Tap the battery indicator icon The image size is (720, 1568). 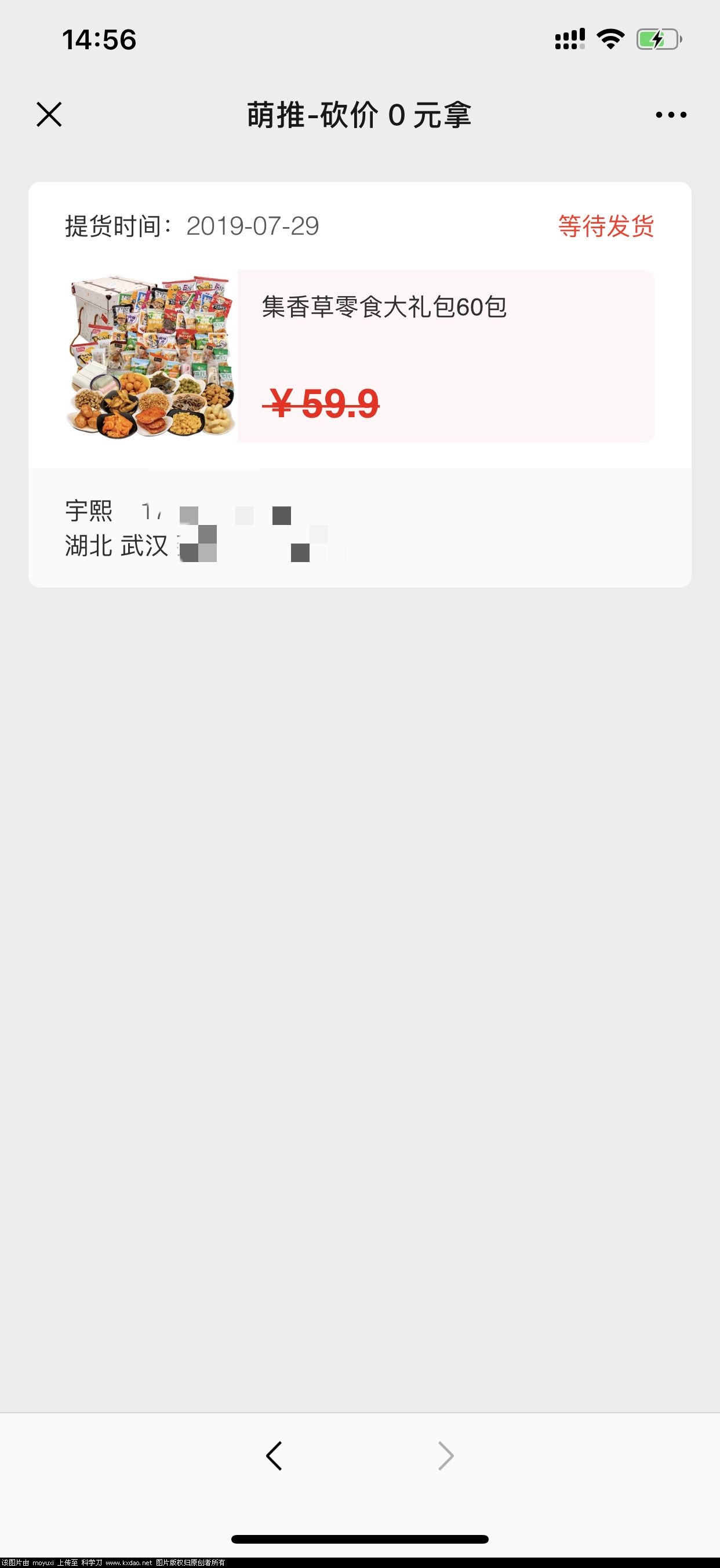click(659, 39)
